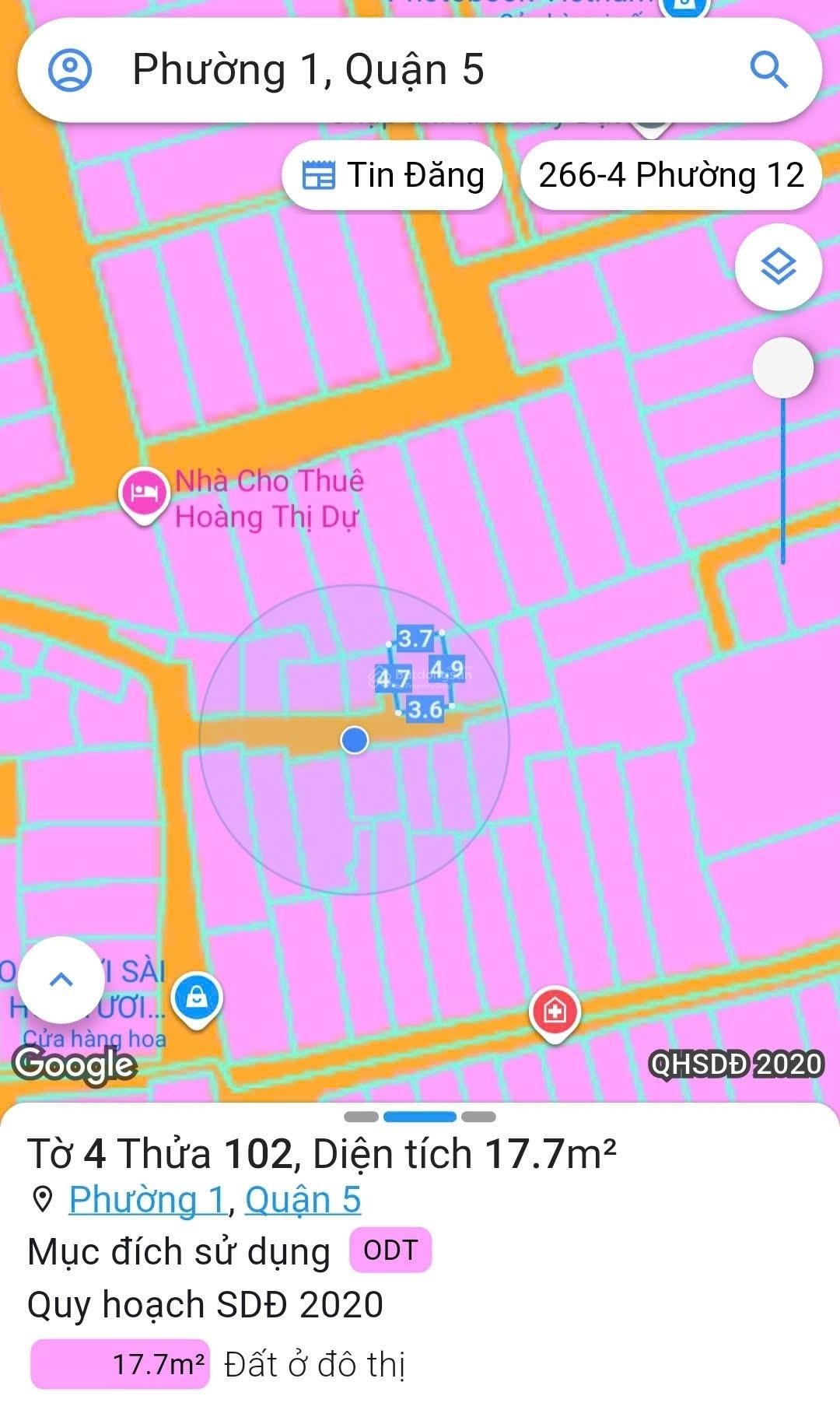Open the account profile icon
Image resolution: width=840 pixels, height=1403 pixels.
coord(70,70)
